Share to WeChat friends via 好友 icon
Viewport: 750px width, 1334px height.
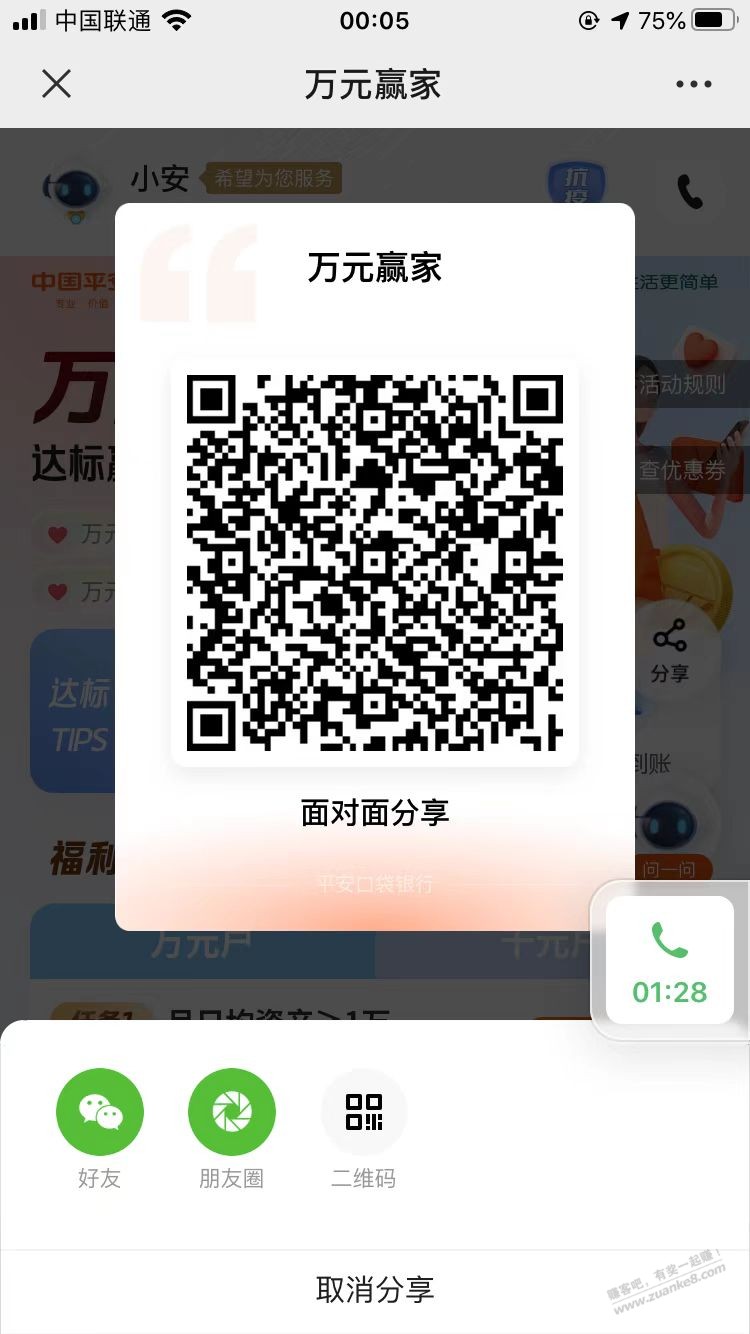click(x=99, y=1110)
